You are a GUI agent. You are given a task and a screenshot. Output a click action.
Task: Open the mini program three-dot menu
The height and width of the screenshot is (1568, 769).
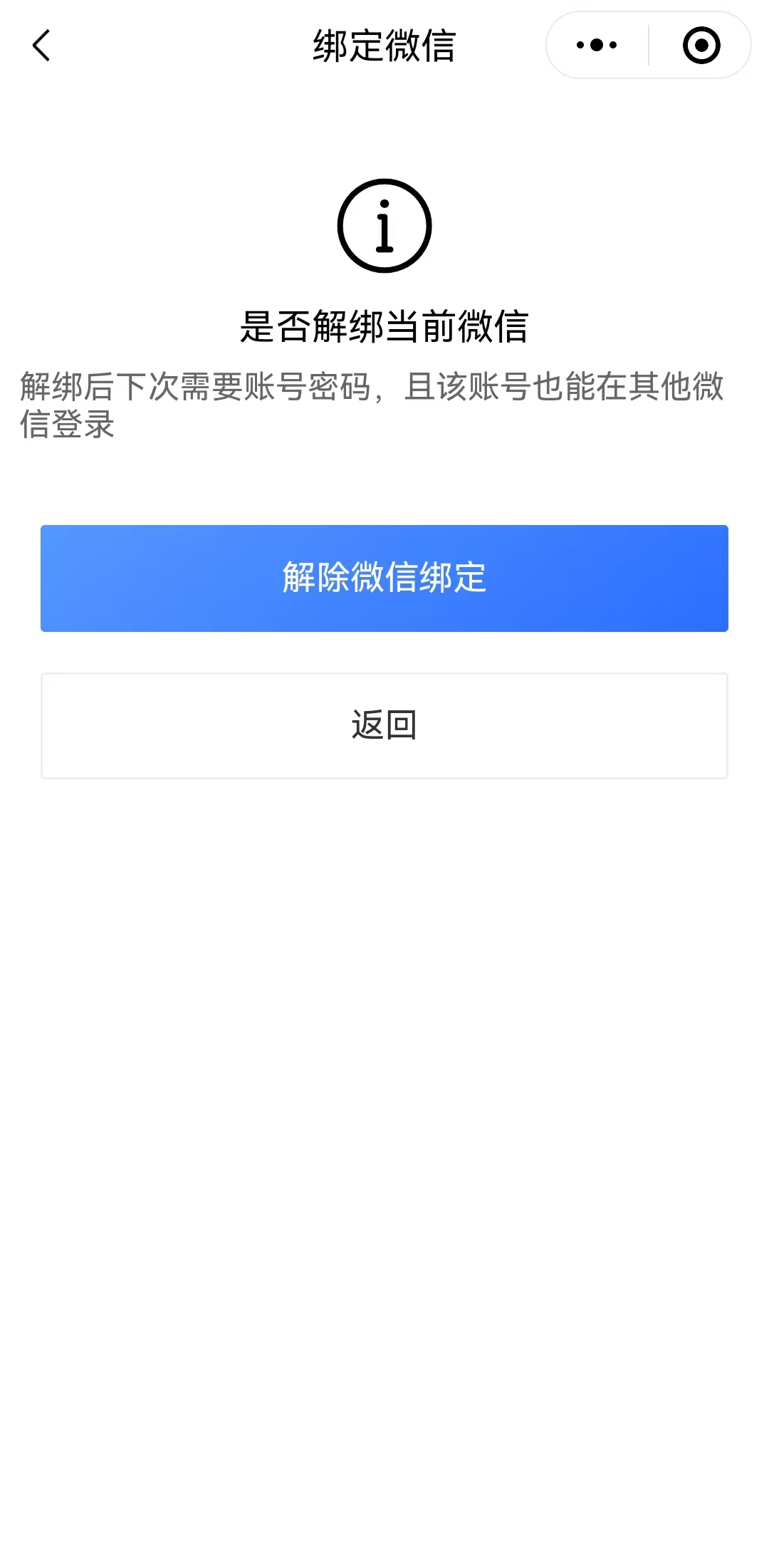tap(597, 46)
